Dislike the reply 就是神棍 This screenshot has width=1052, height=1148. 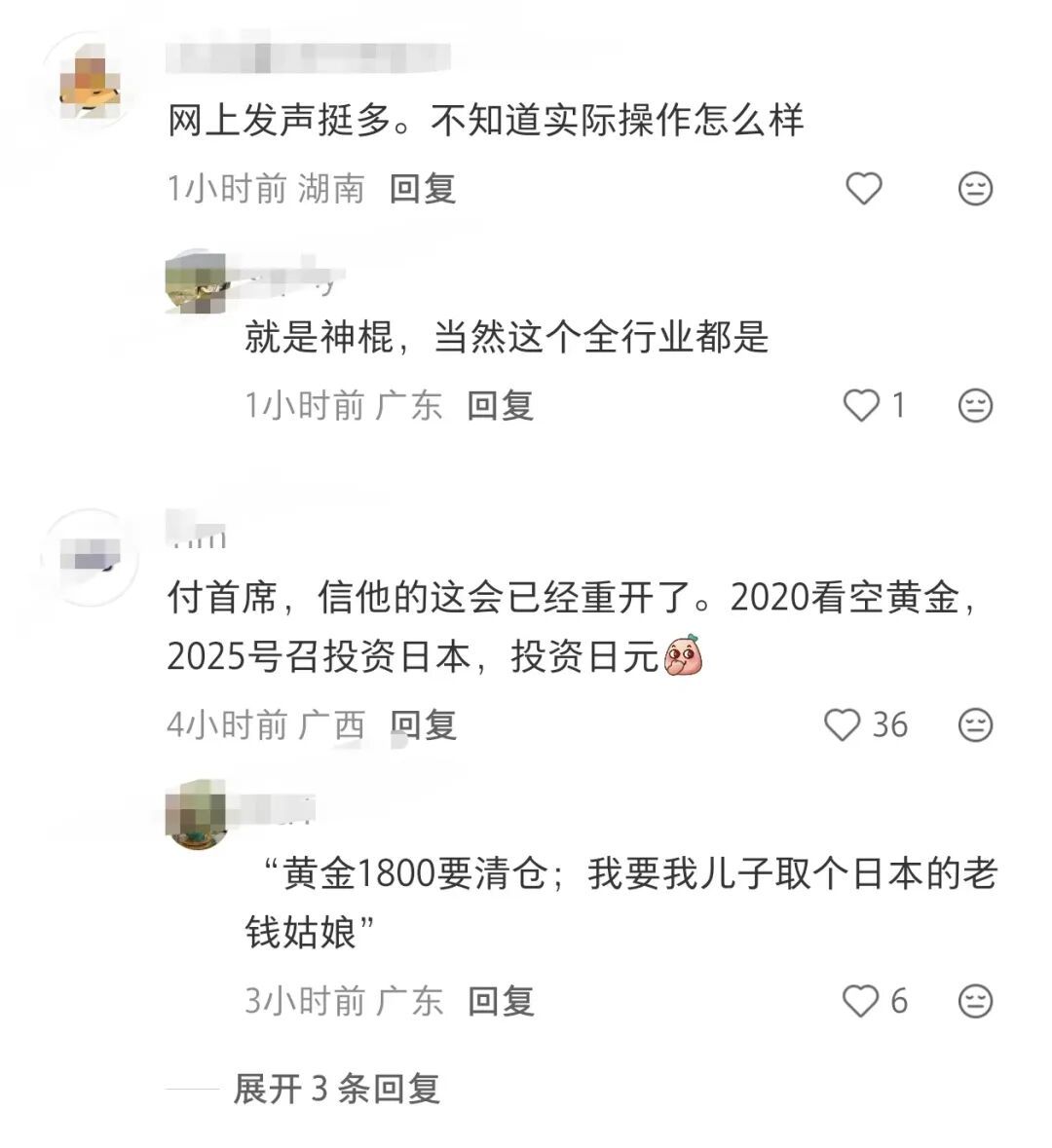pos(975,406)
